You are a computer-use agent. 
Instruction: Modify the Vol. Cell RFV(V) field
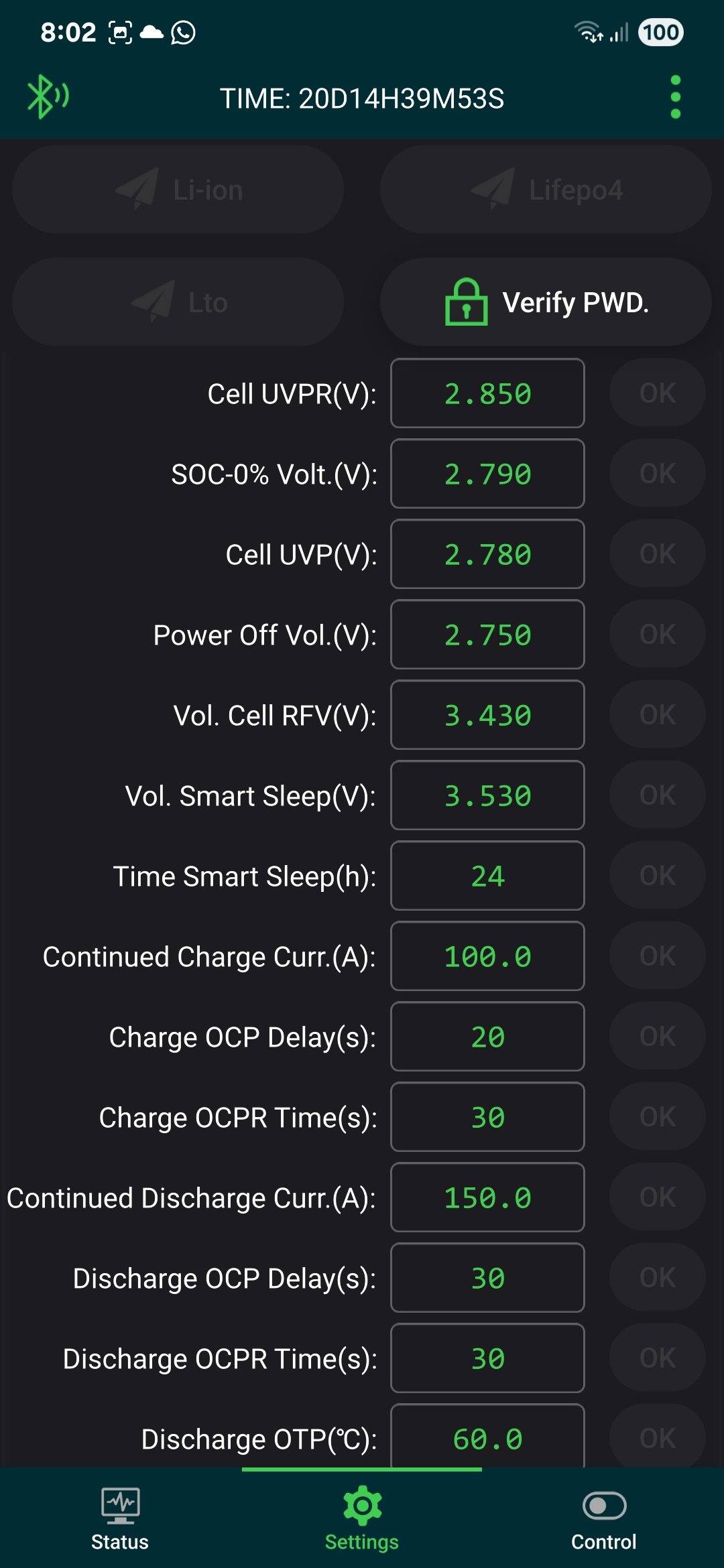click(x=487, y=715)
